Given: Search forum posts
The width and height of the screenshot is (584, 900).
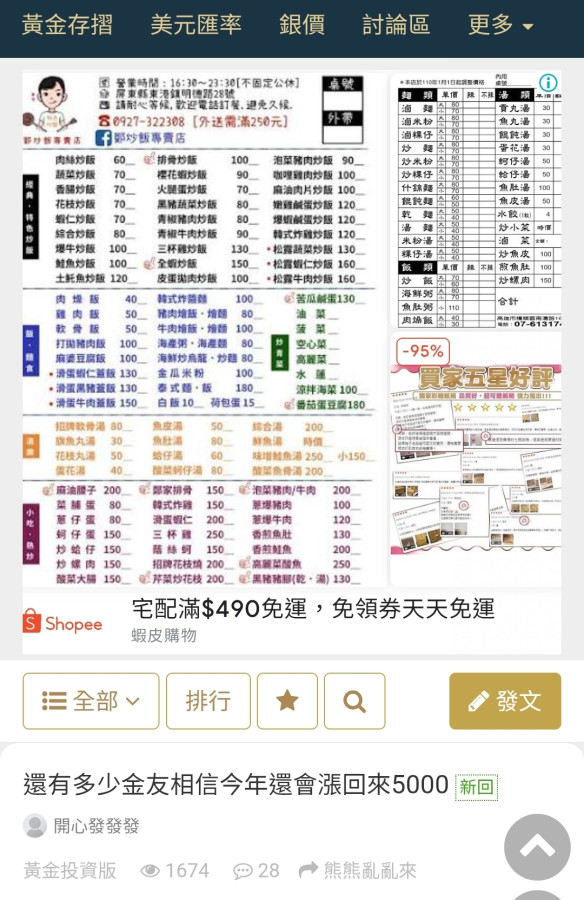Looking at the screenshot, I should point(354,701).
